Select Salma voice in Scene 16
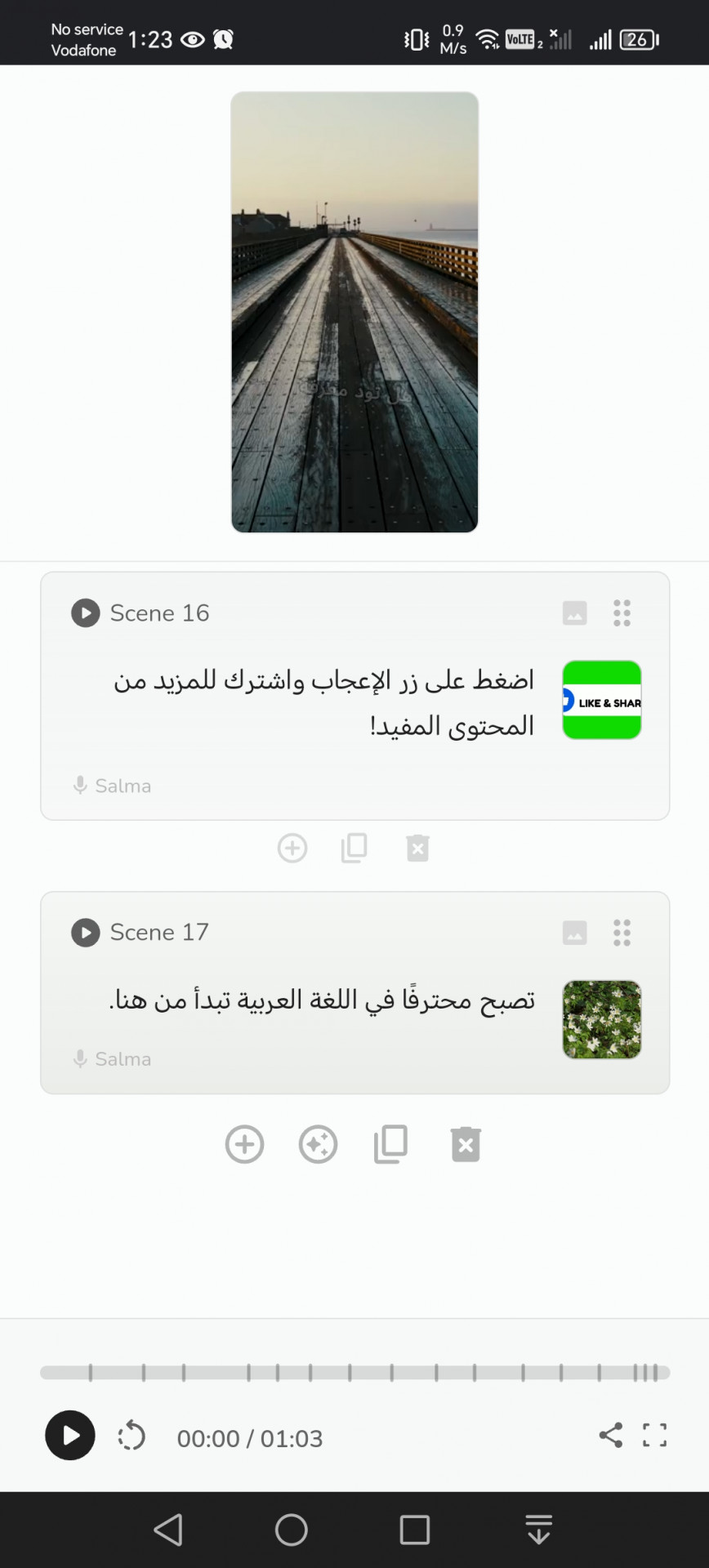Screen dimensions: 709x1568 (113, 786)
